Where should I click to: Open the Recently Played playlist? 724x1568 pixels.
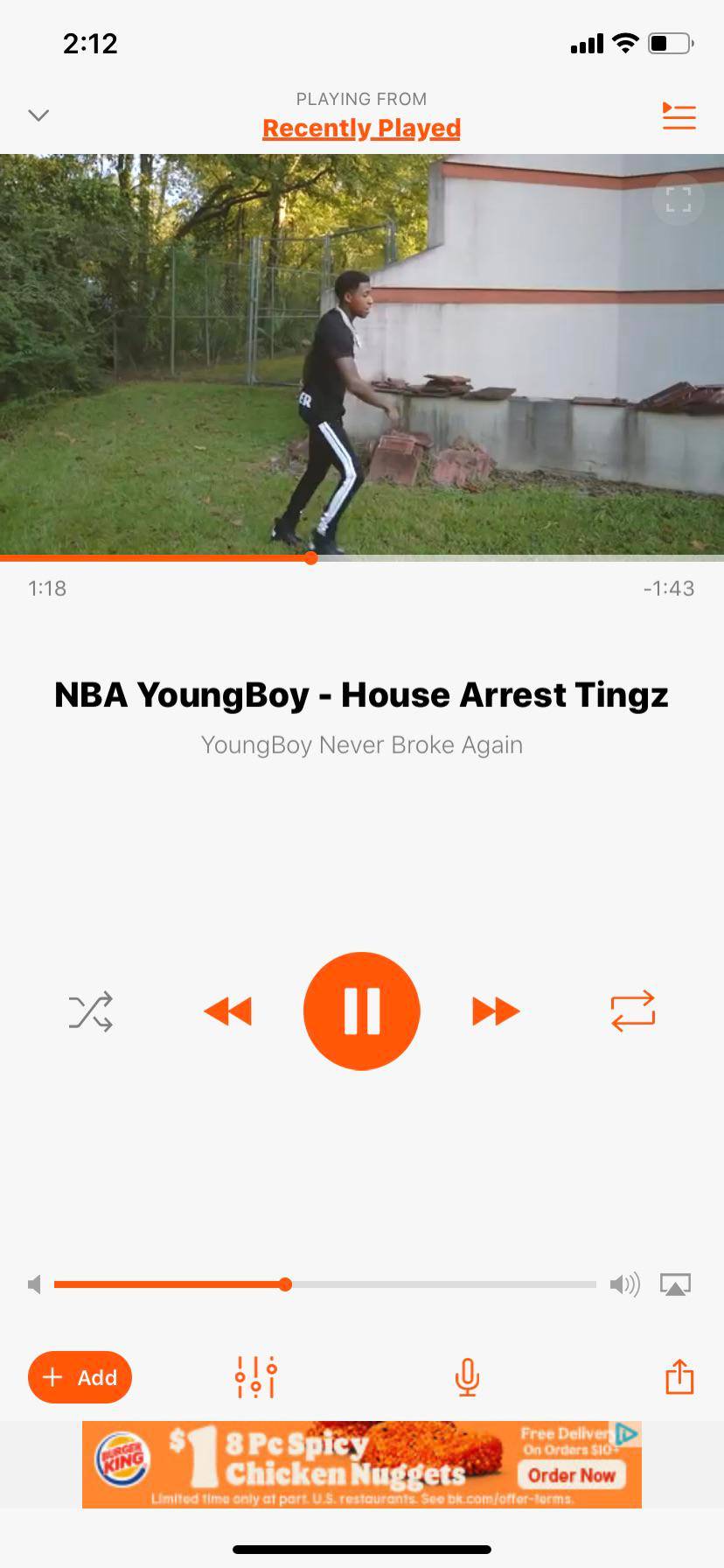[x=361, y=128]
